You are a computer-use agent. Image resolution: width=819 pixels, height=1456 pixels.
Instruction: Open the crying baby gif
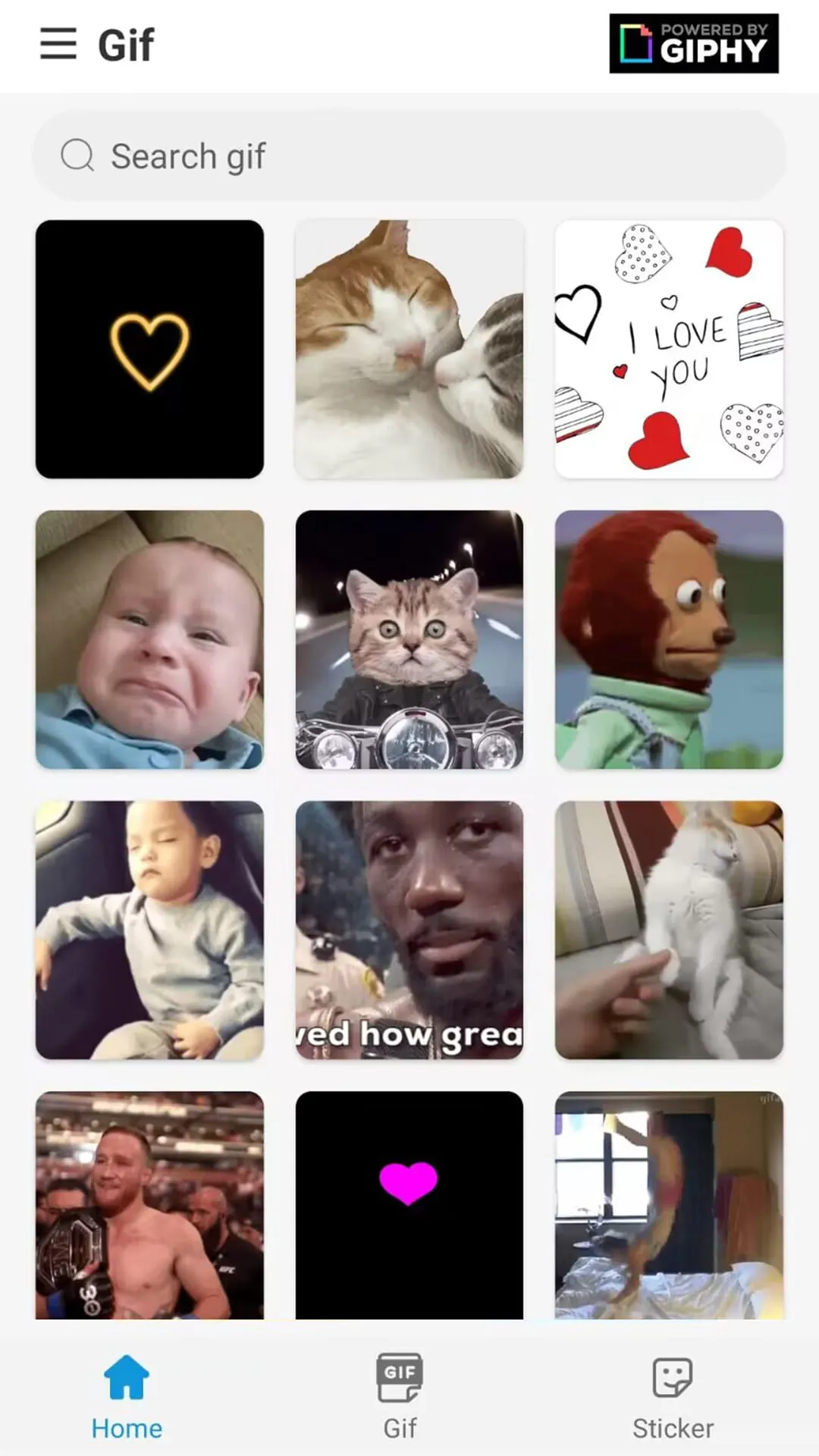coord(149,639)
